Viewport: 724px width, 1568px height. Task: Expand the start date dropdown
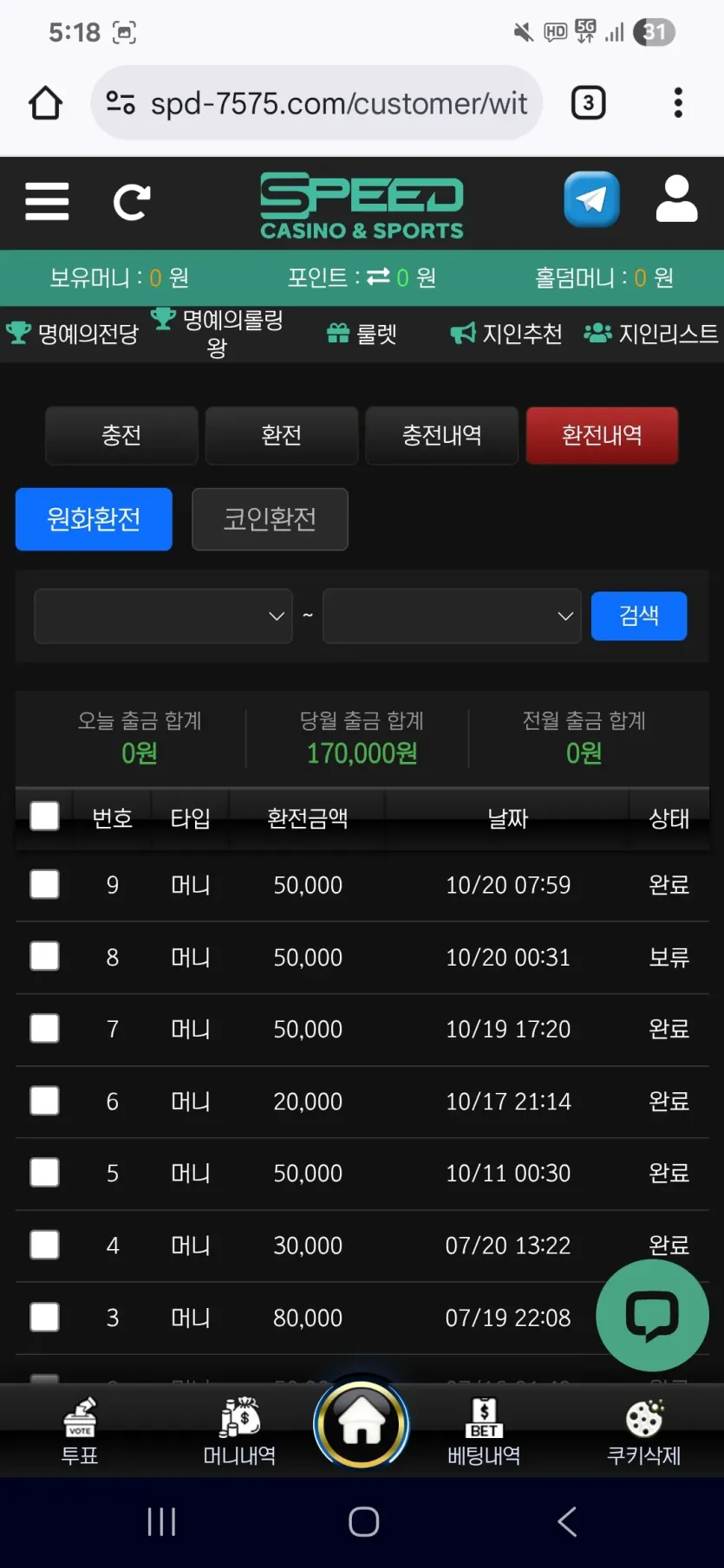pyautogui.click(x=163, y=616)
